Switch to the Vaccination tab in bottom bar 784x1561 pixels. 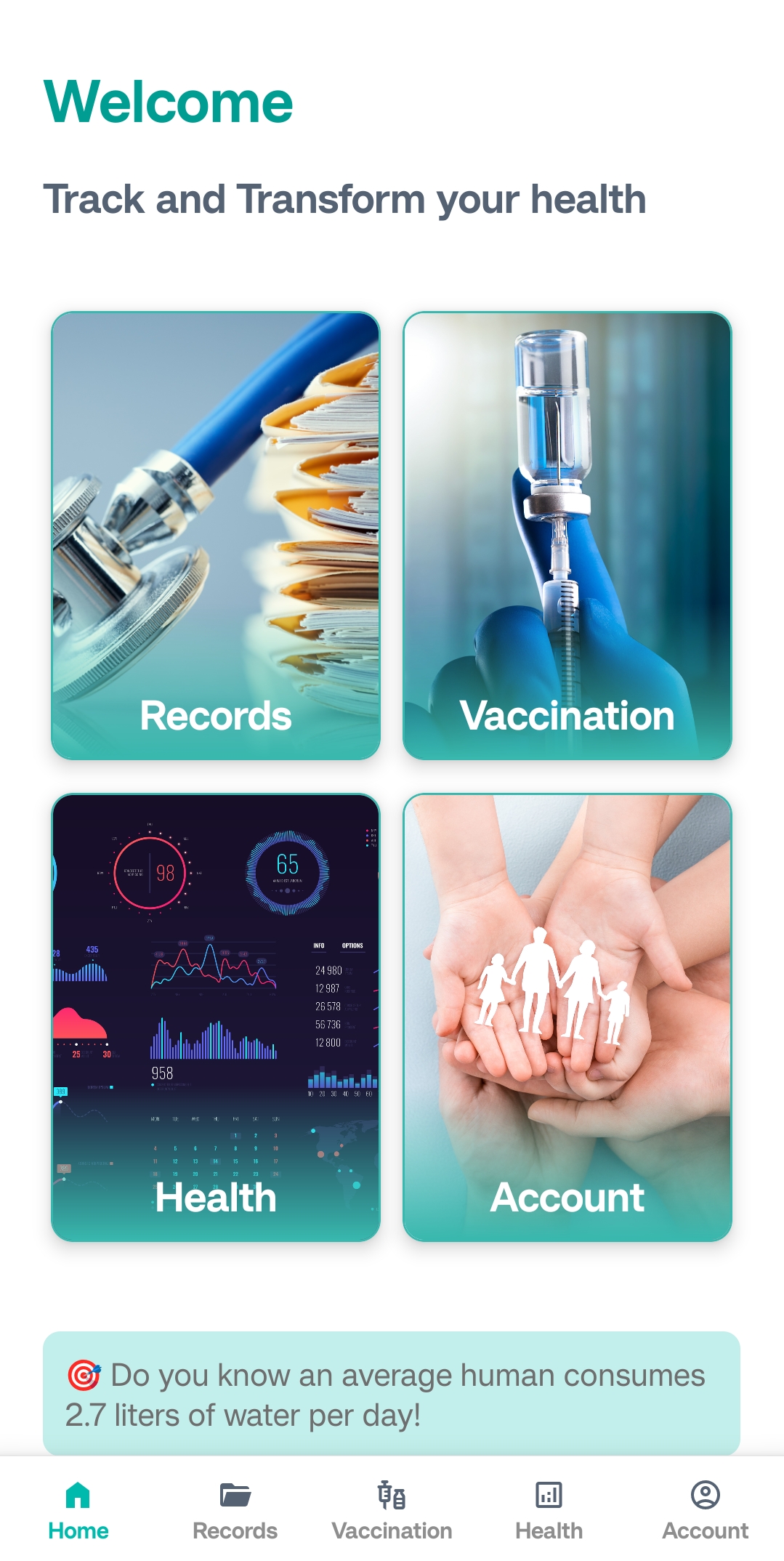pyautogui.click(x=392, y=1510)
